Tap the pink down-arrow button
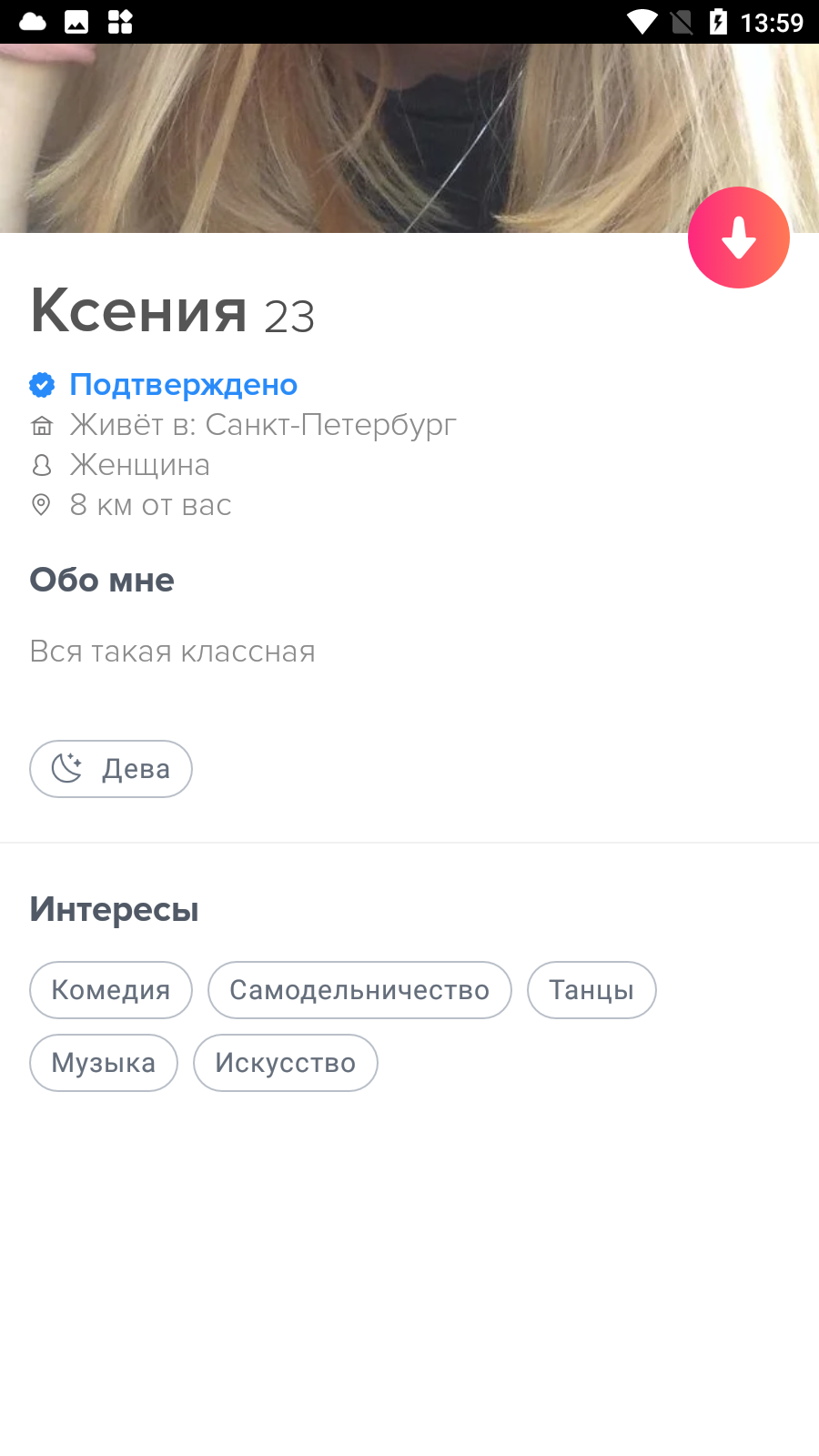Viewport: 819px width, 1456px height. click(738, 238)
